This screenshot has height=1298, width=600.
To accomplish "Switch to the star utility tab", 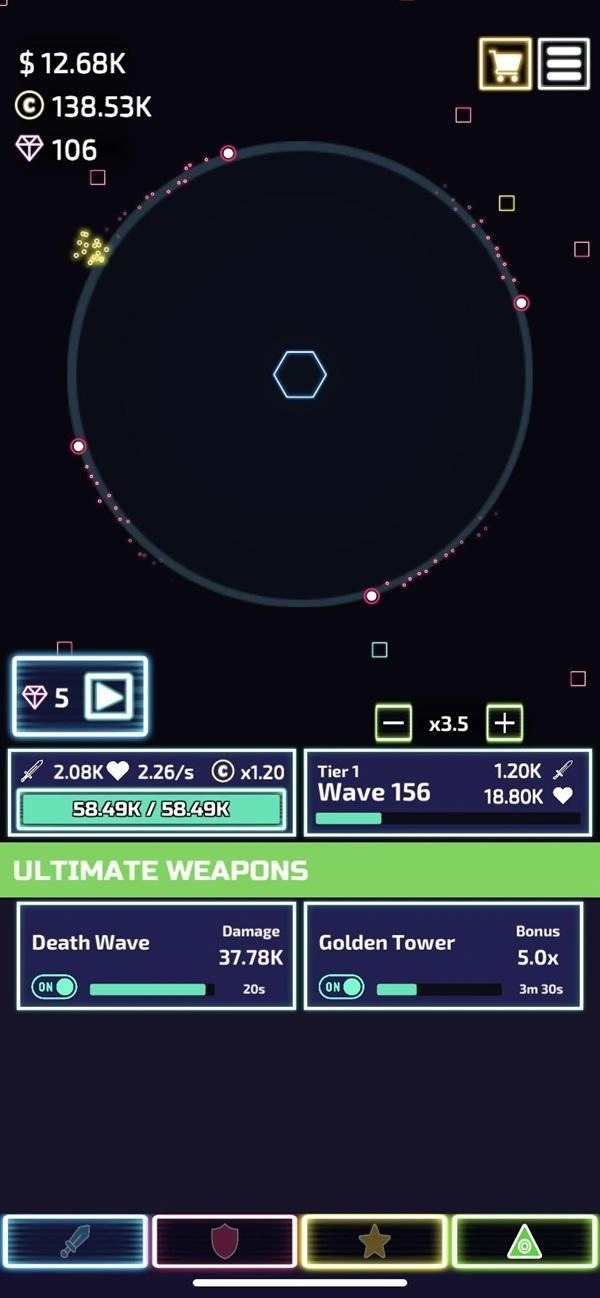I will pos(374,1241).
